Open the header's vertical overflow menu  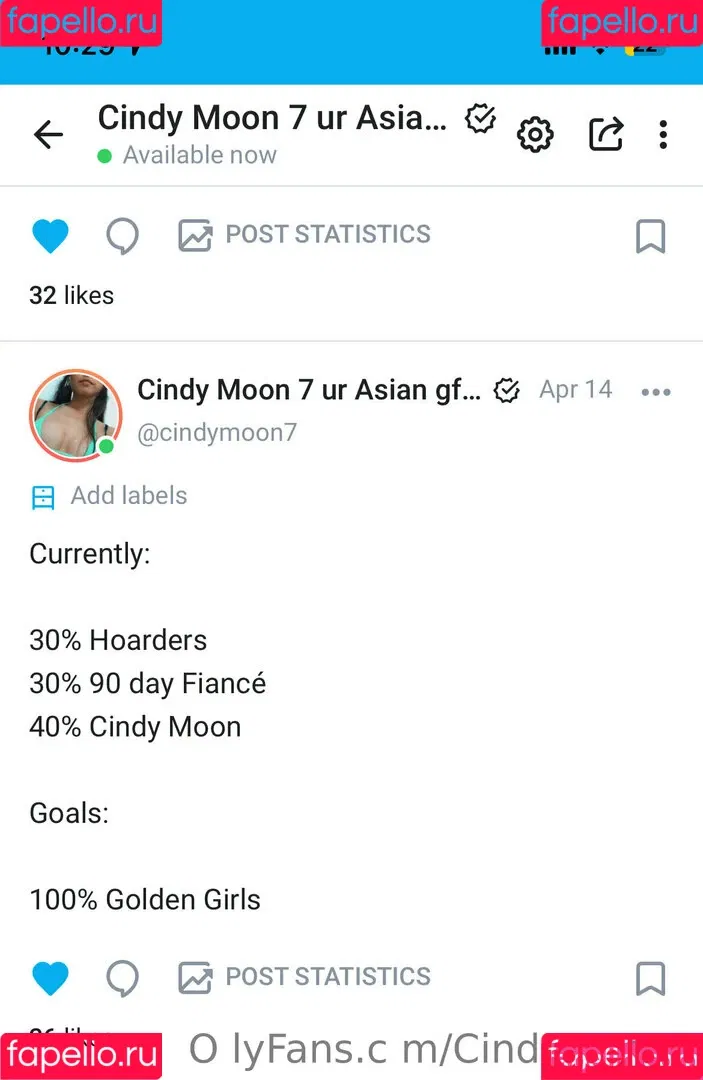tap(663, 135)
